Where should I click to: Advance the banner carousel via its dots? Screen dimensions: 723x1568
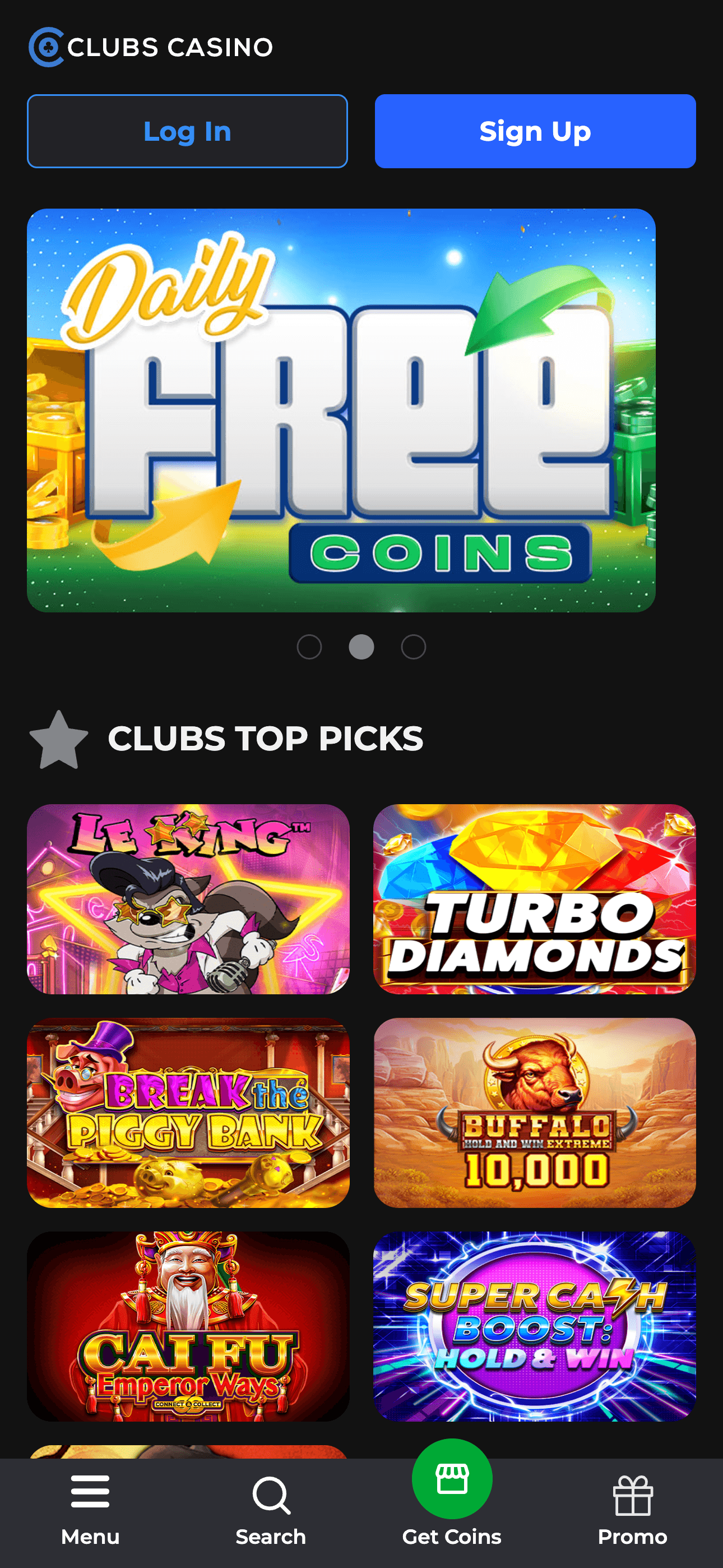[x=361, y=647]
